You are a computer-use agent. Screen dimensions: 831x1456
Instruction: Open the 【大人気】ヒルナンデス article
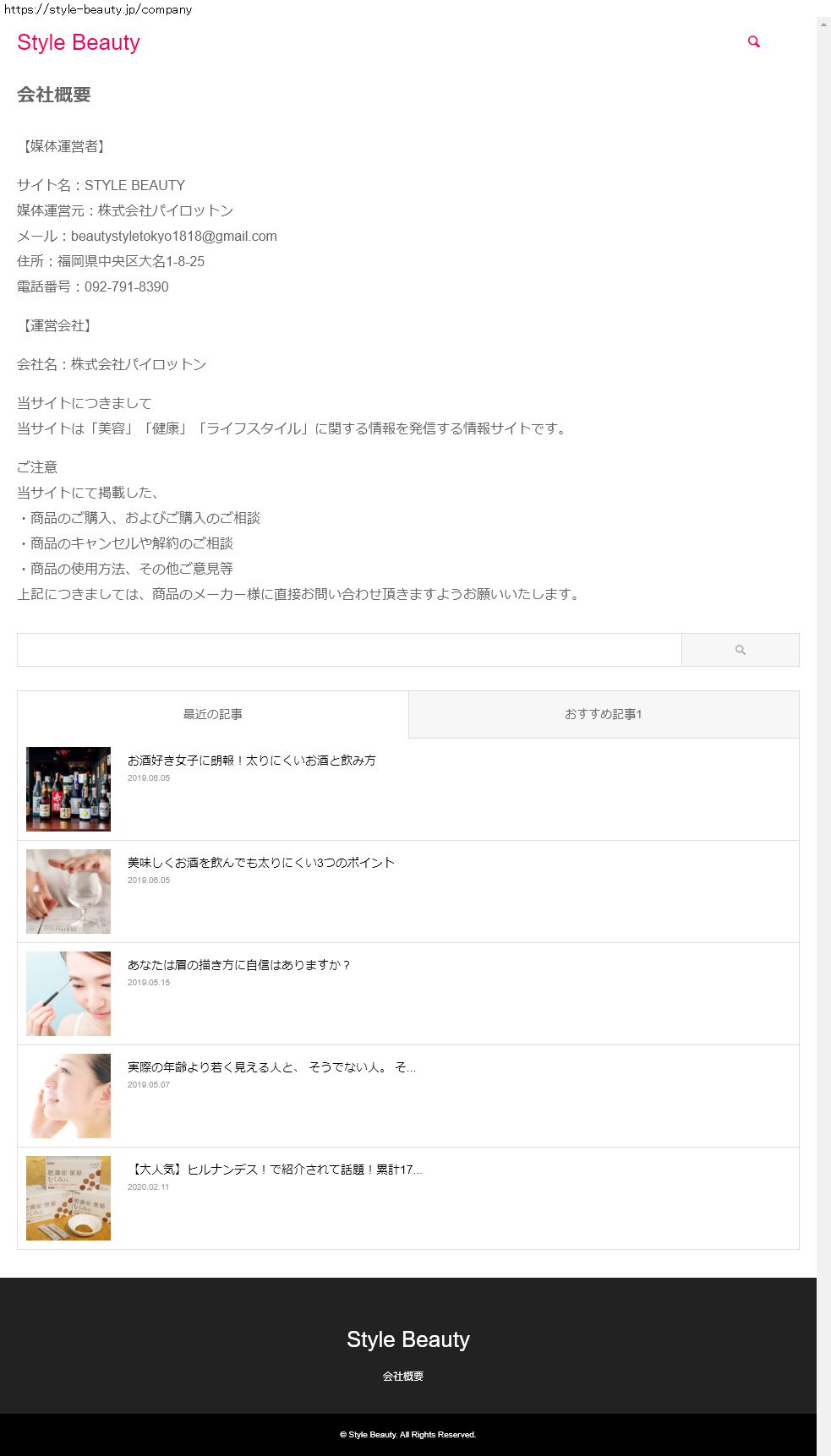[274, 1170]
